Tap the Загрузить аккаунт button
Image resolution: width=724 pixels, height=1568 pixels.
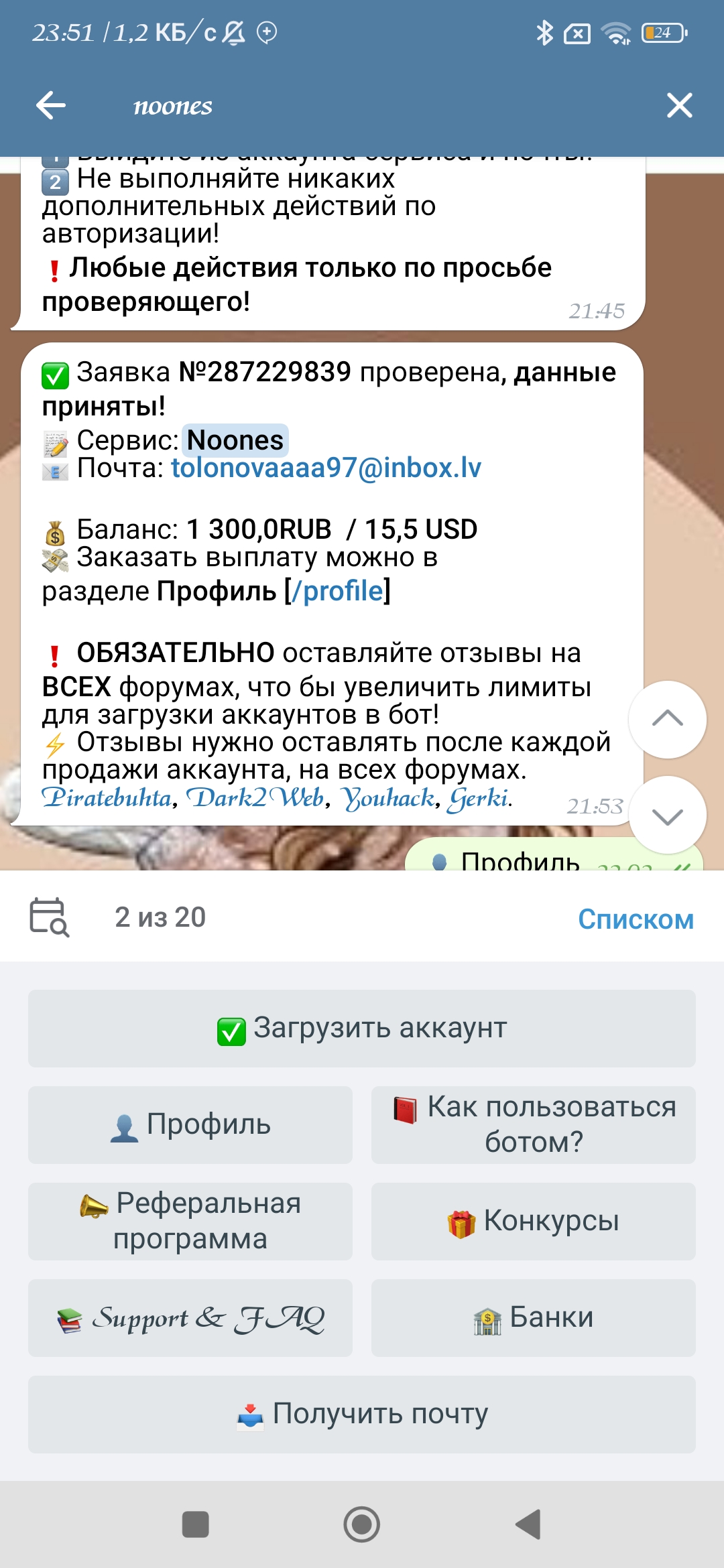pos(362,1029)
